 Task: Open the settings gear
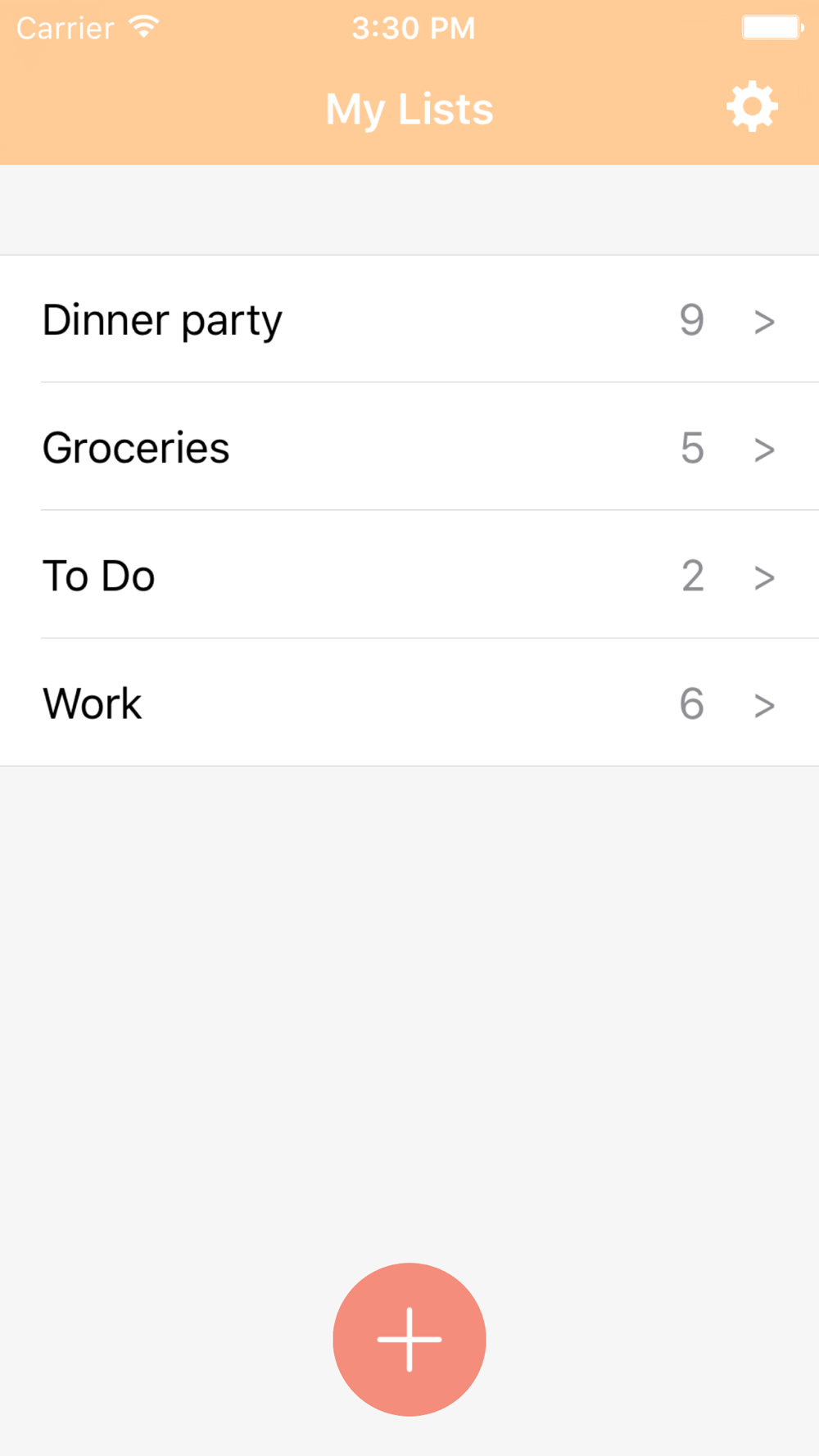[752, 106]
